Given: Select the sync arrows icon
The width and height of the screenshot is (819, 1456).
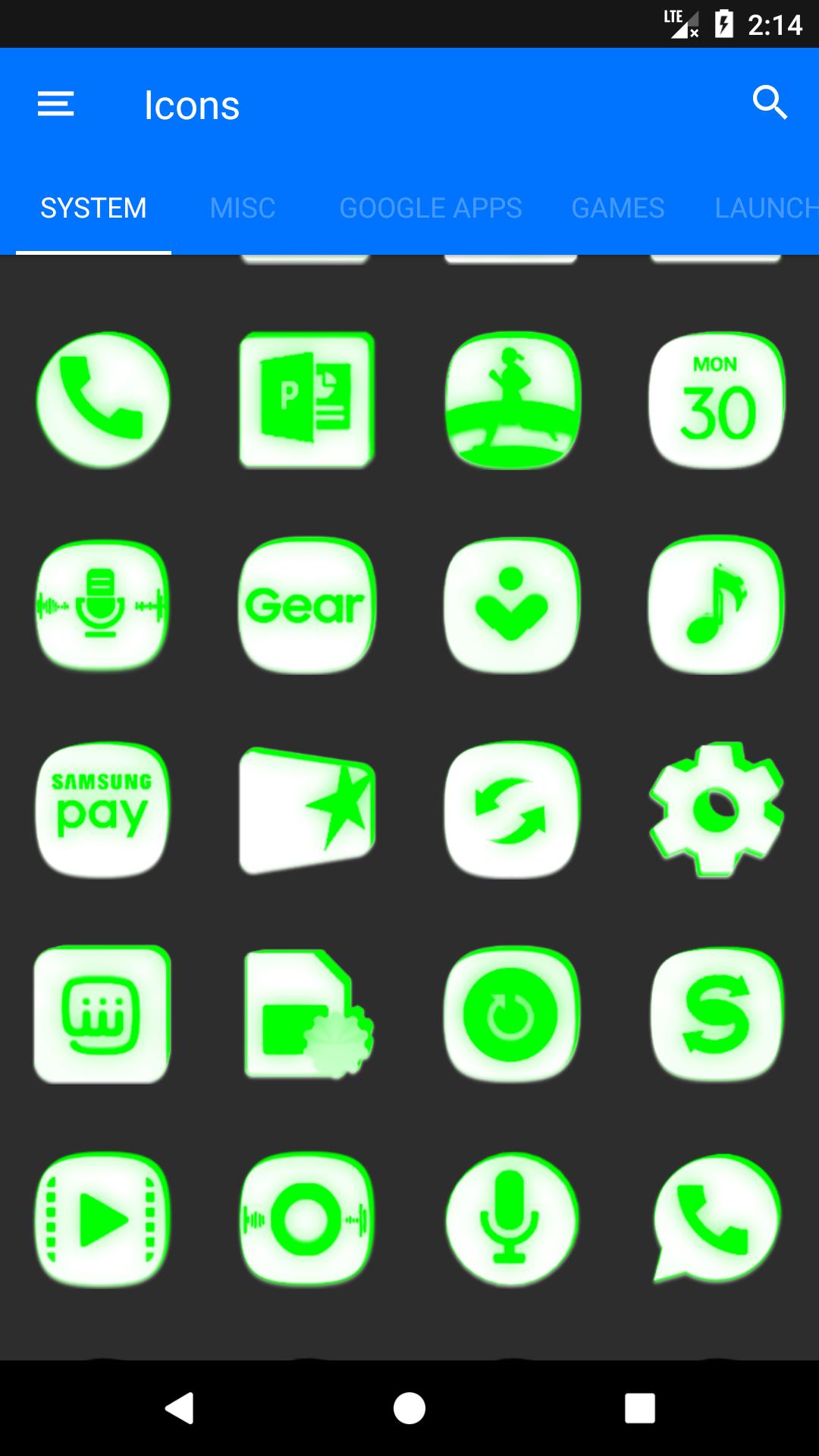Looking at the screenshot, I should [512, 810].
